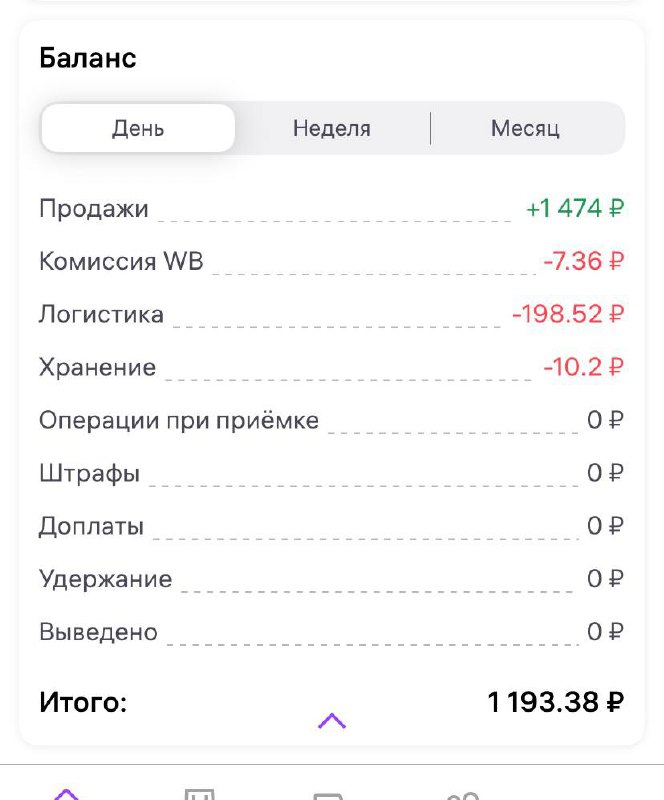664x800 pixels.
Task: Collapse the Баланс card with the chevron
Action: pos(332,721)
